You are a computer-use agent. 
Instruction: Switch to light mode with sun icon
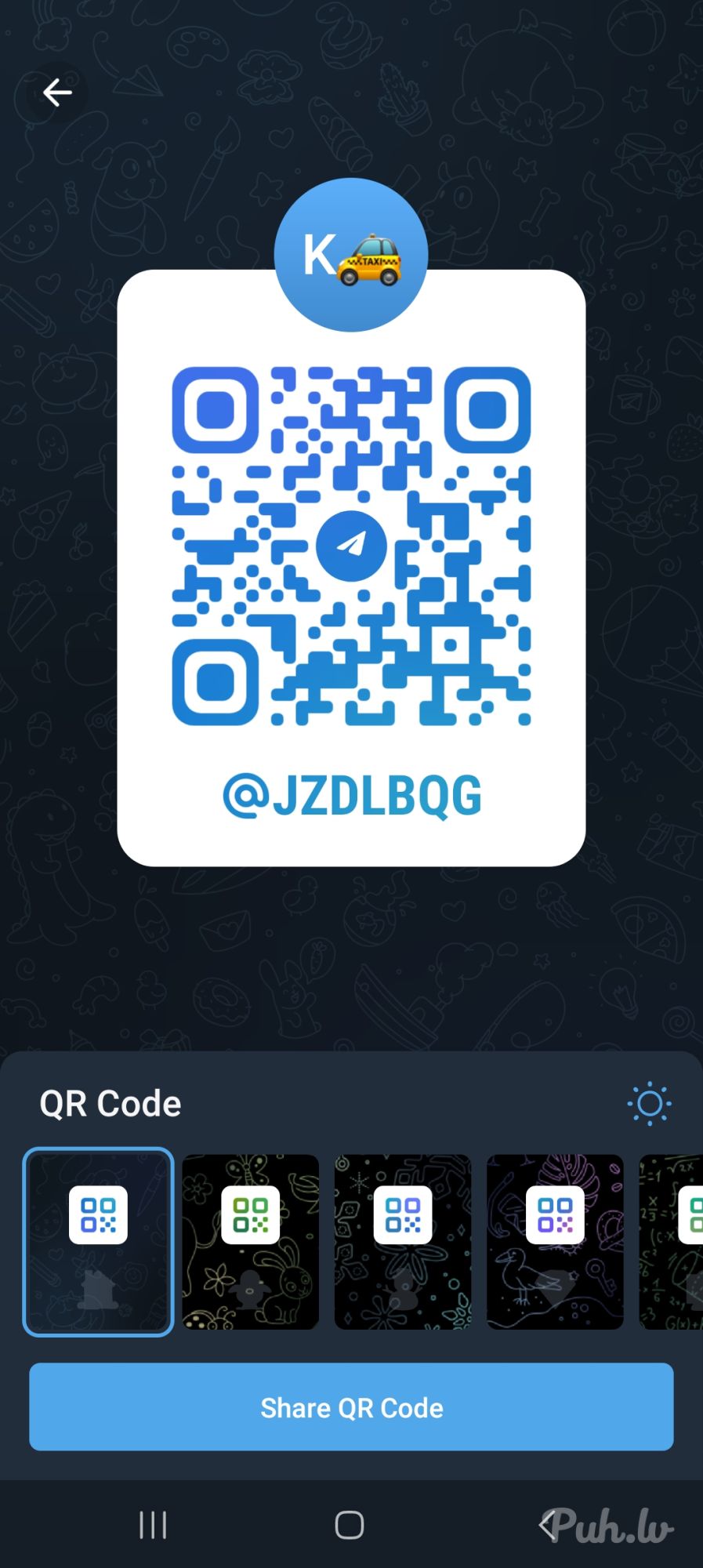coord(649,1104)
